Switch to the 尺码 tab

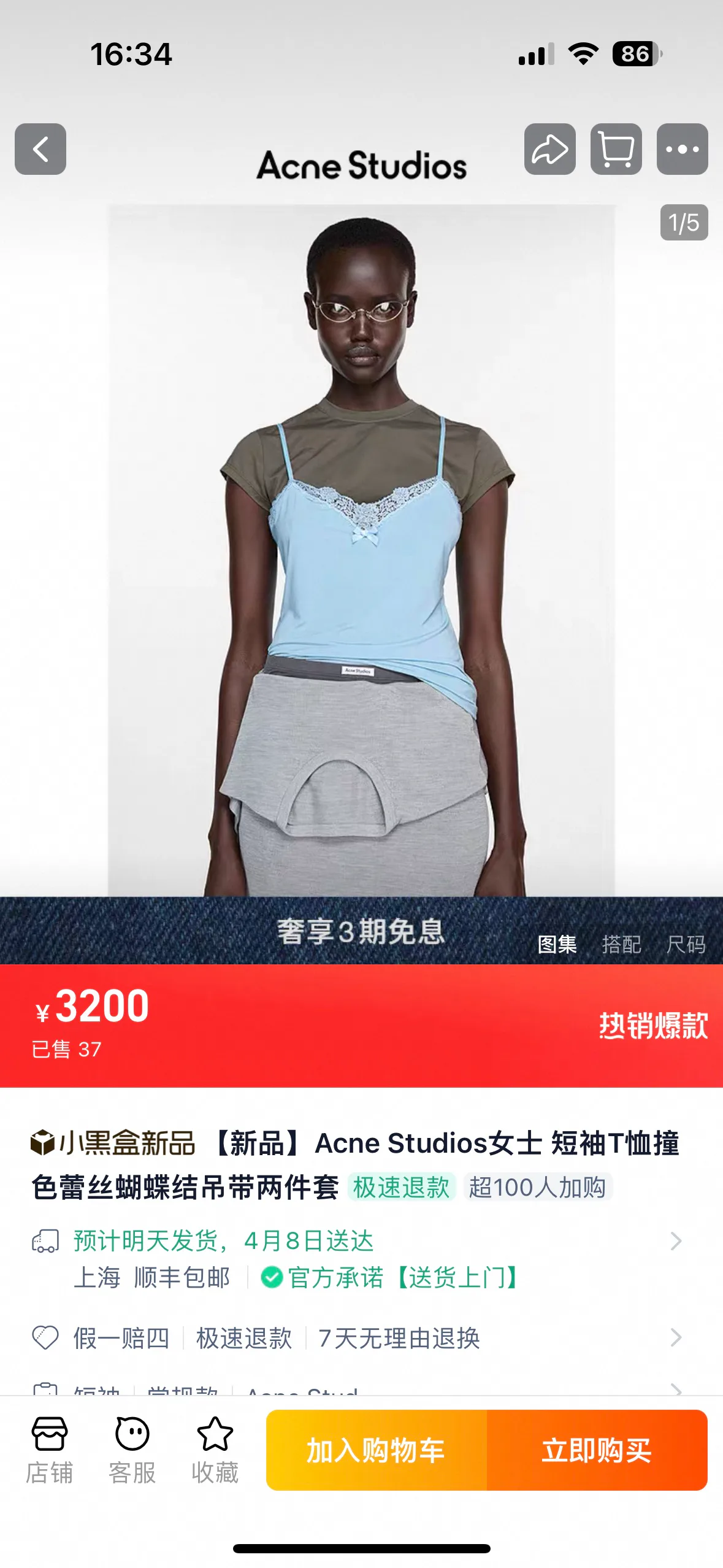[686, 944]
